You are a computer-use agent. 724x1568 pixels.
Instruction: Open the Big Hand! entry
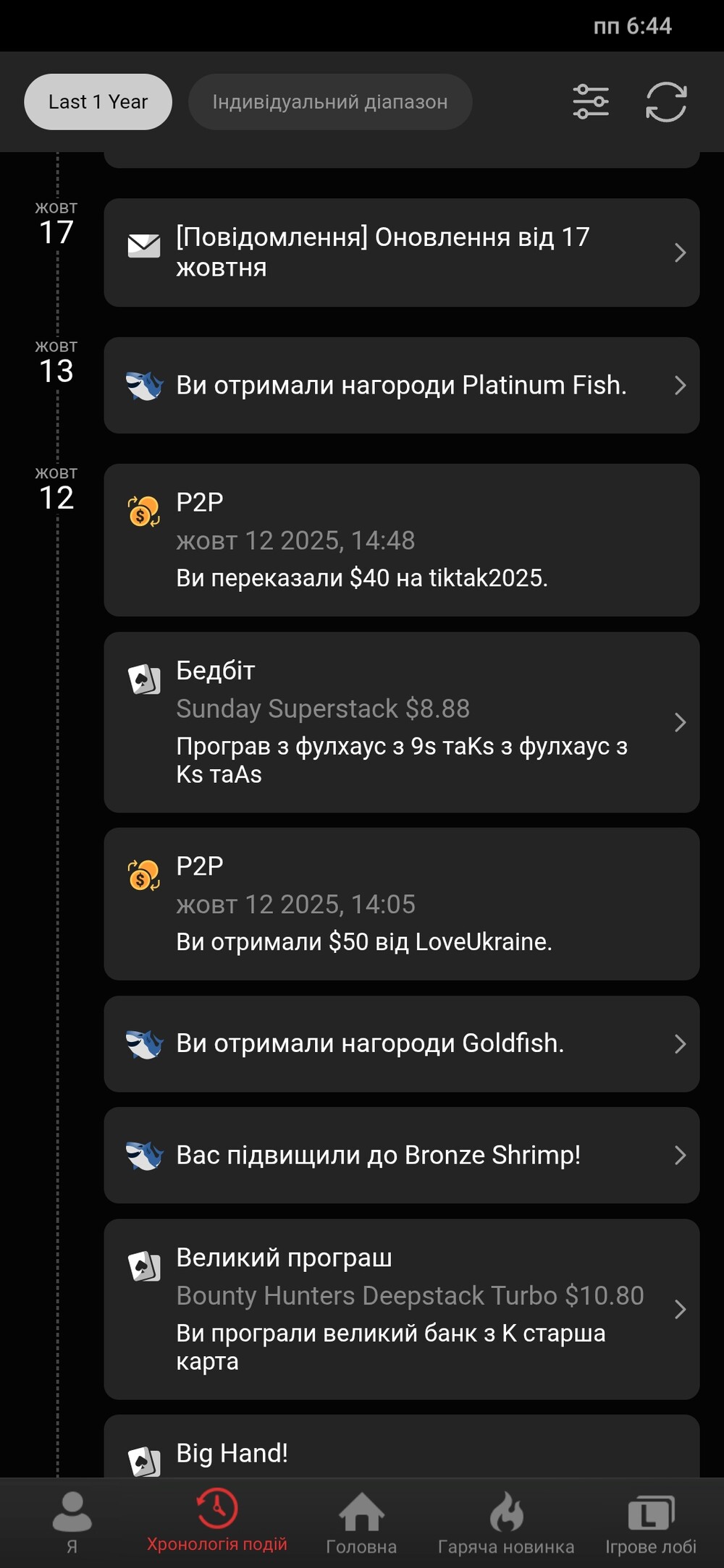[x=401, y=1452]
